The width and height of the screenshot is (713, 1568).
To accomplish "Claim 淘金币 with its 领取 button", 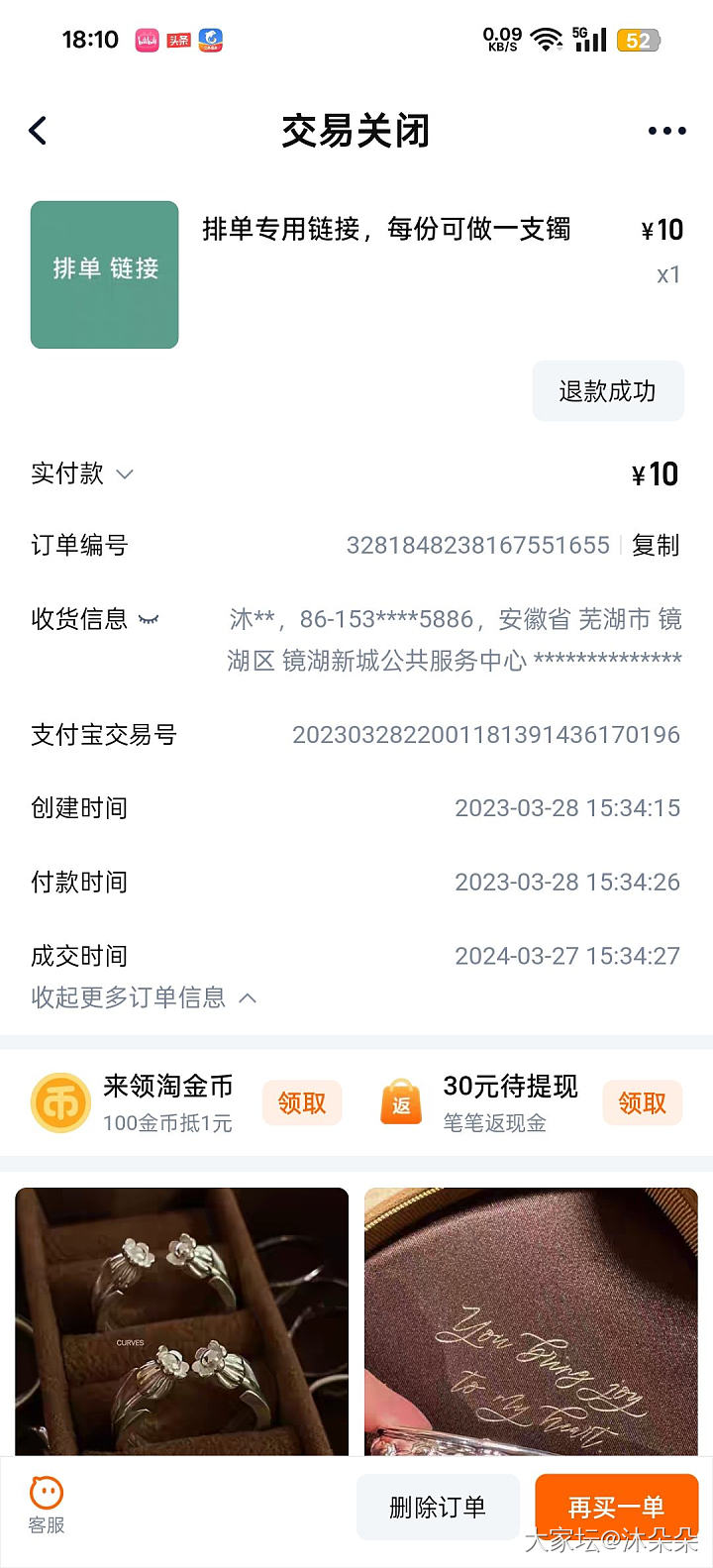I will pyautogui.click(x=302, y=1103).
